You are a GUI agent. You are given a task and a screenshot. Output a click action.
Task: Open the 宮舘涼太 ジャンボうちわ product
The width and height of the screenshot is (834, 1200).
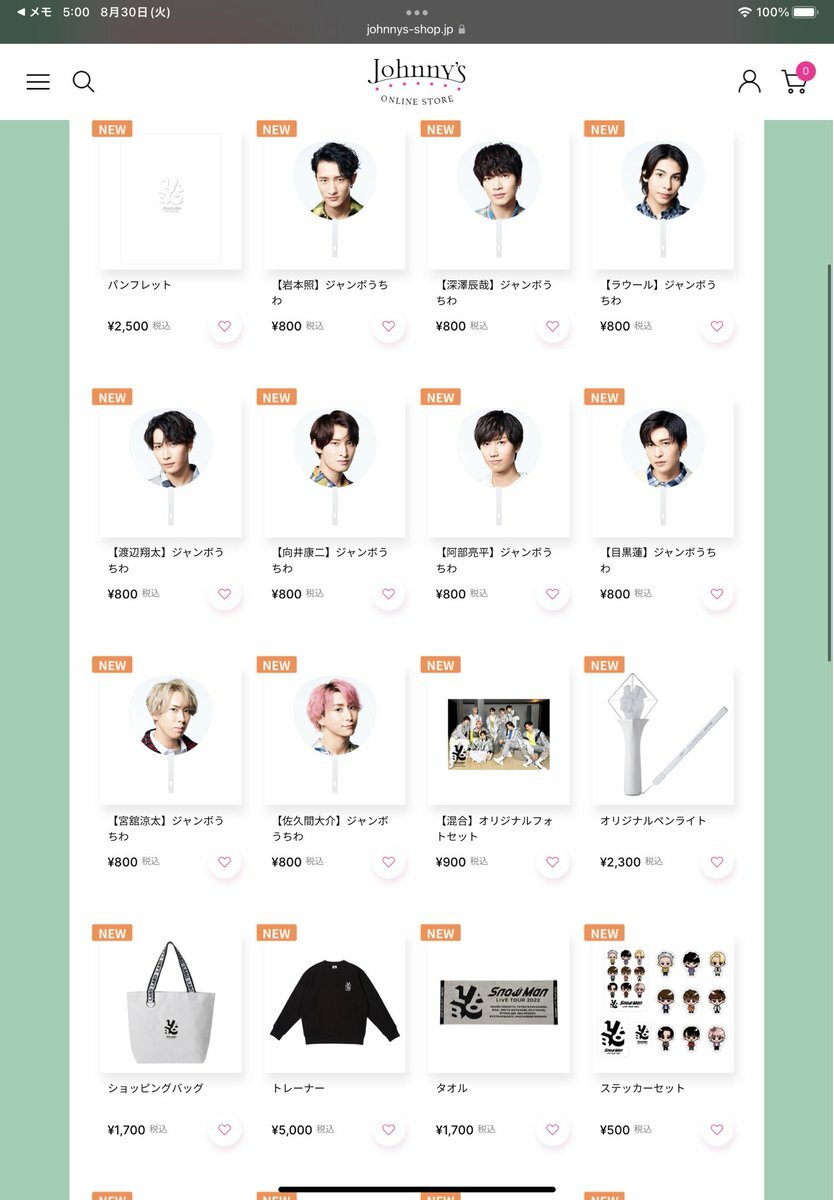coord(171,735)
